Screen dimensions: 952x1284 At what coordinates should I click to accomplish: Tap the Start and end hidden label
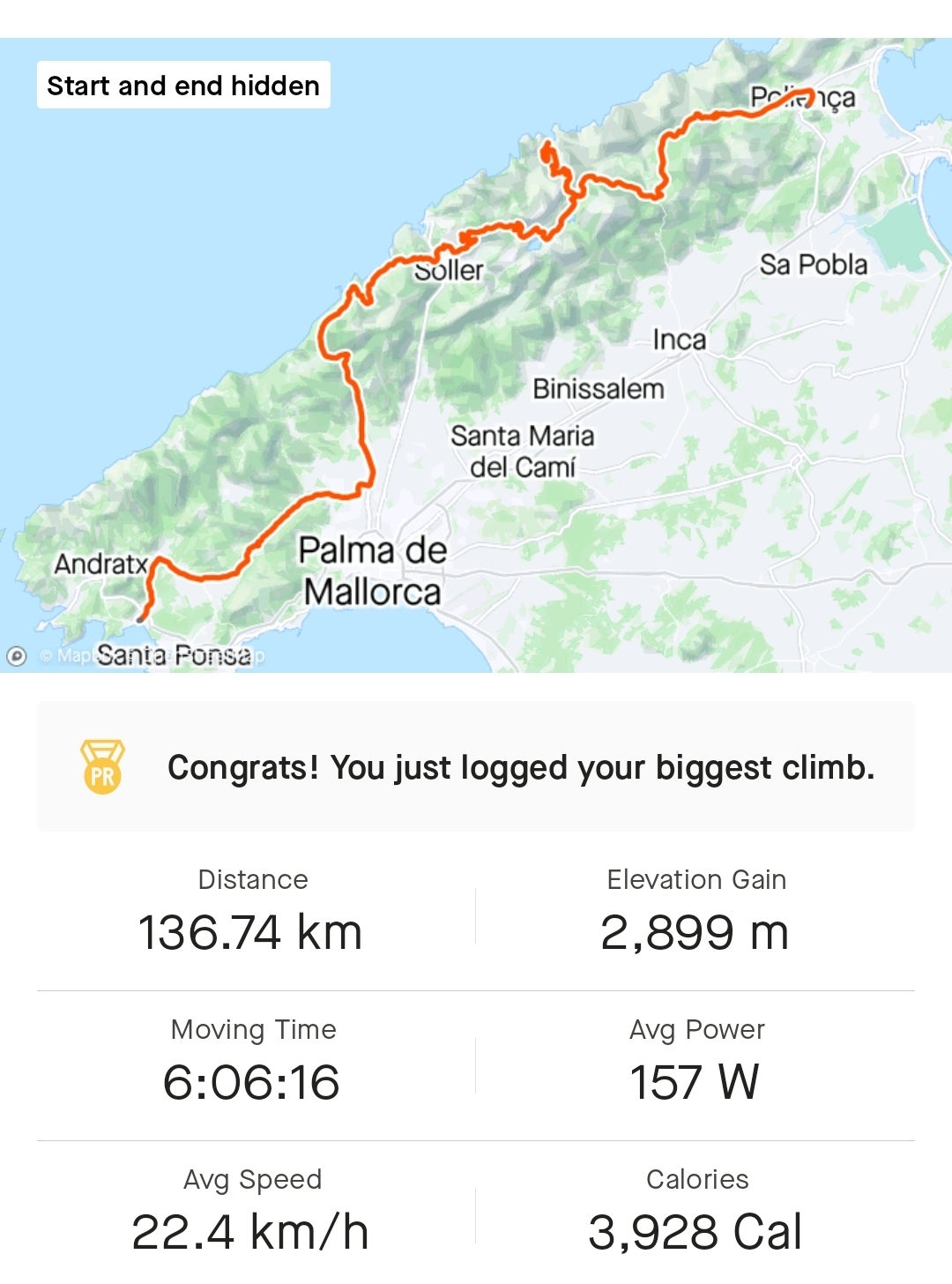tap(183, 86)
